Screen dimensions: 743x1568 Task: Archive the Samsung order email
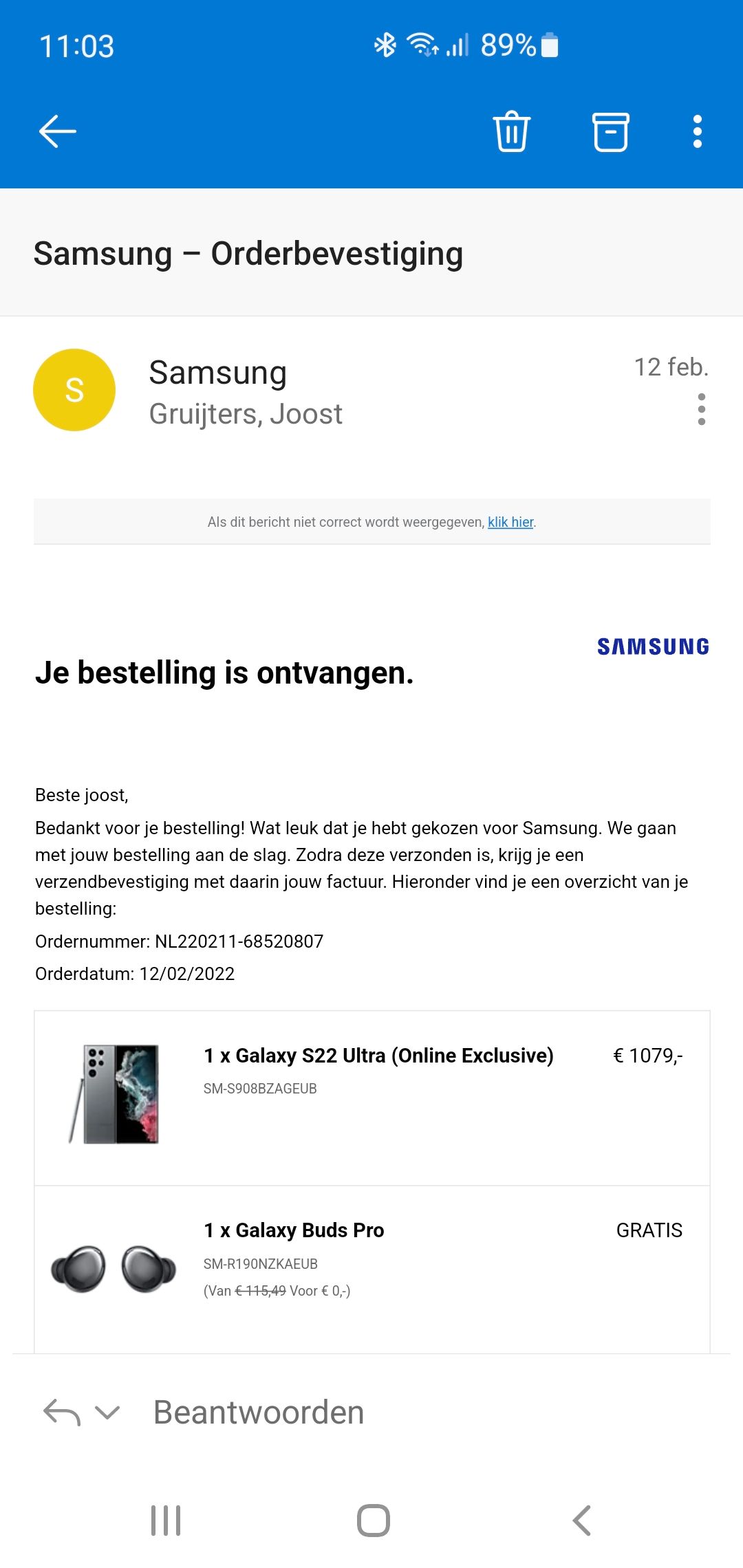pos(610,131)
